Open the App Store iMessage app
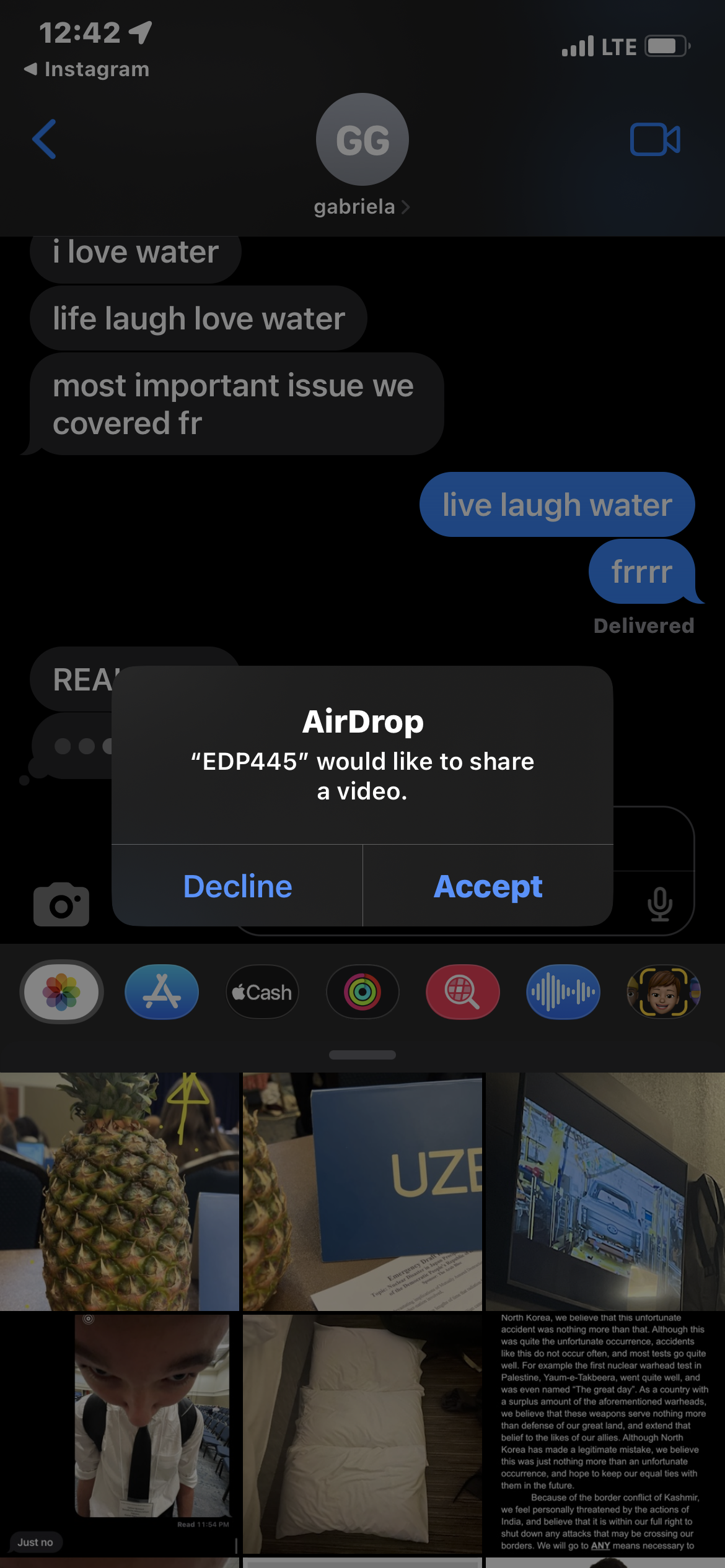Image resolution: width=725 pixels, height=1568 pixels. coord(162,992)
